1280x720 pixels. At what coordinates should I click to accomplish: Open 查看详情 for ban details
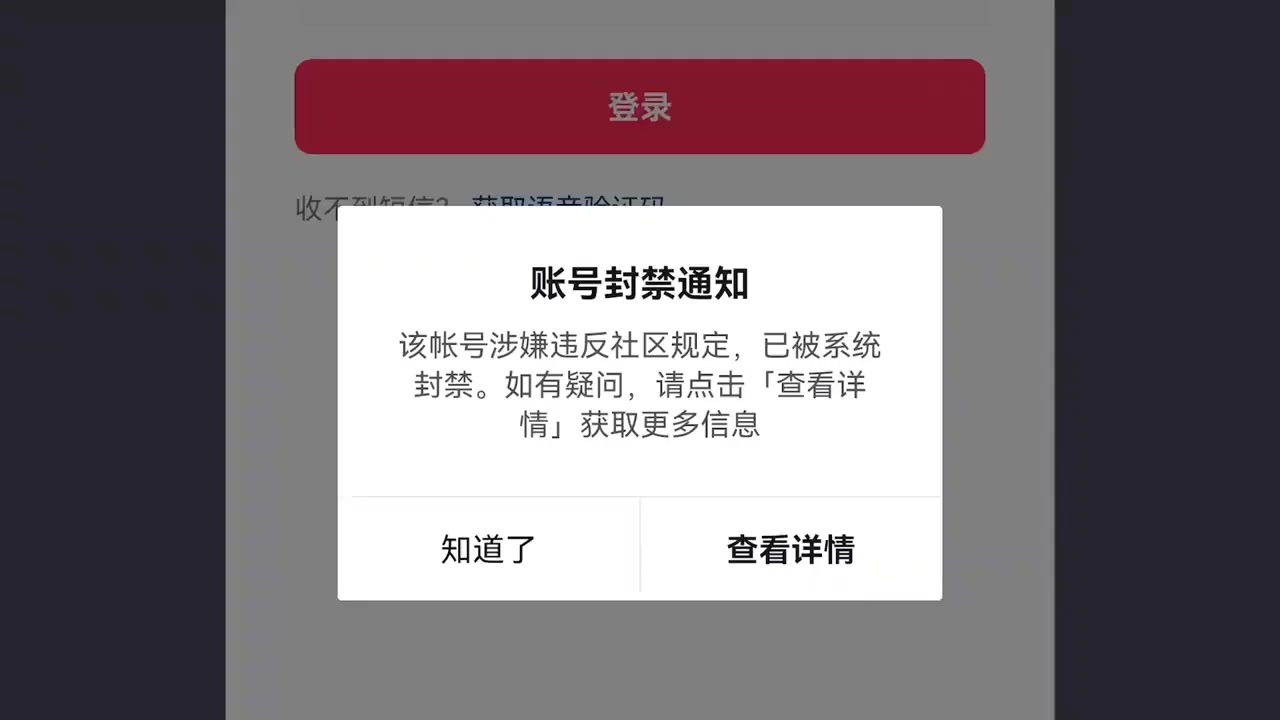790,549
